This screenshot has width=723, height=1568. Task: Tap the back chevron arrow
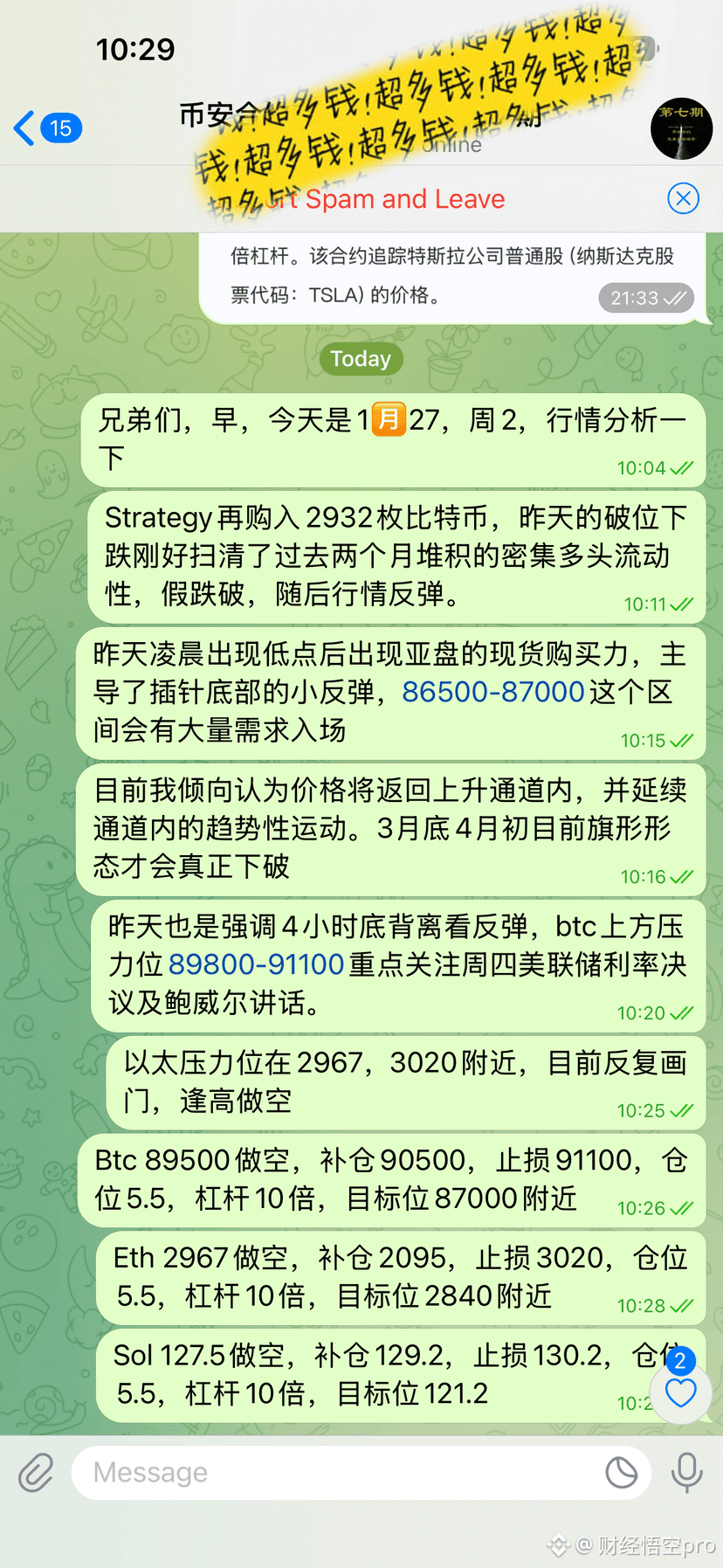point(22,128)
